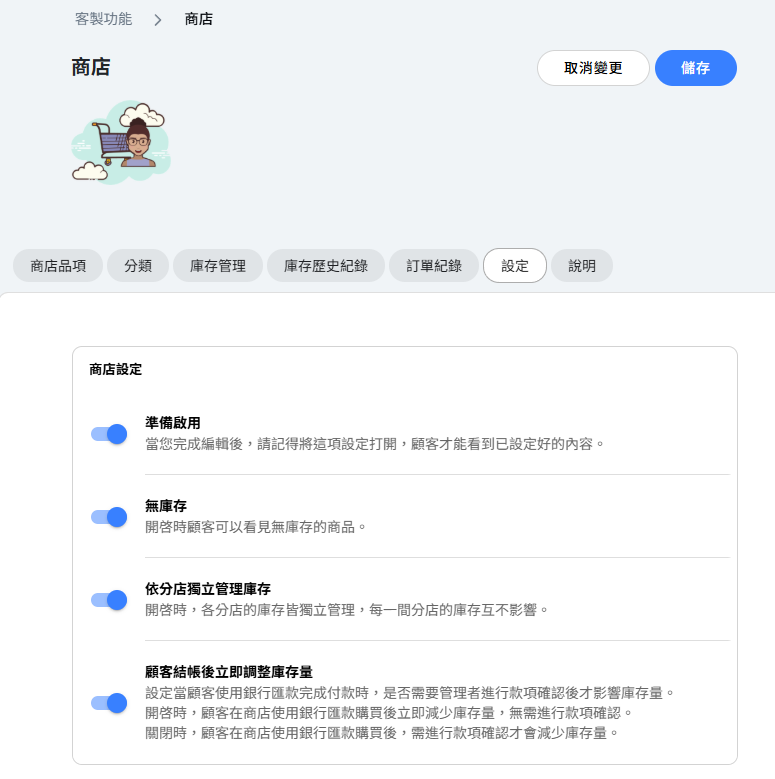Select the 設定 tab
775x779 pixels.
point(515,266)
